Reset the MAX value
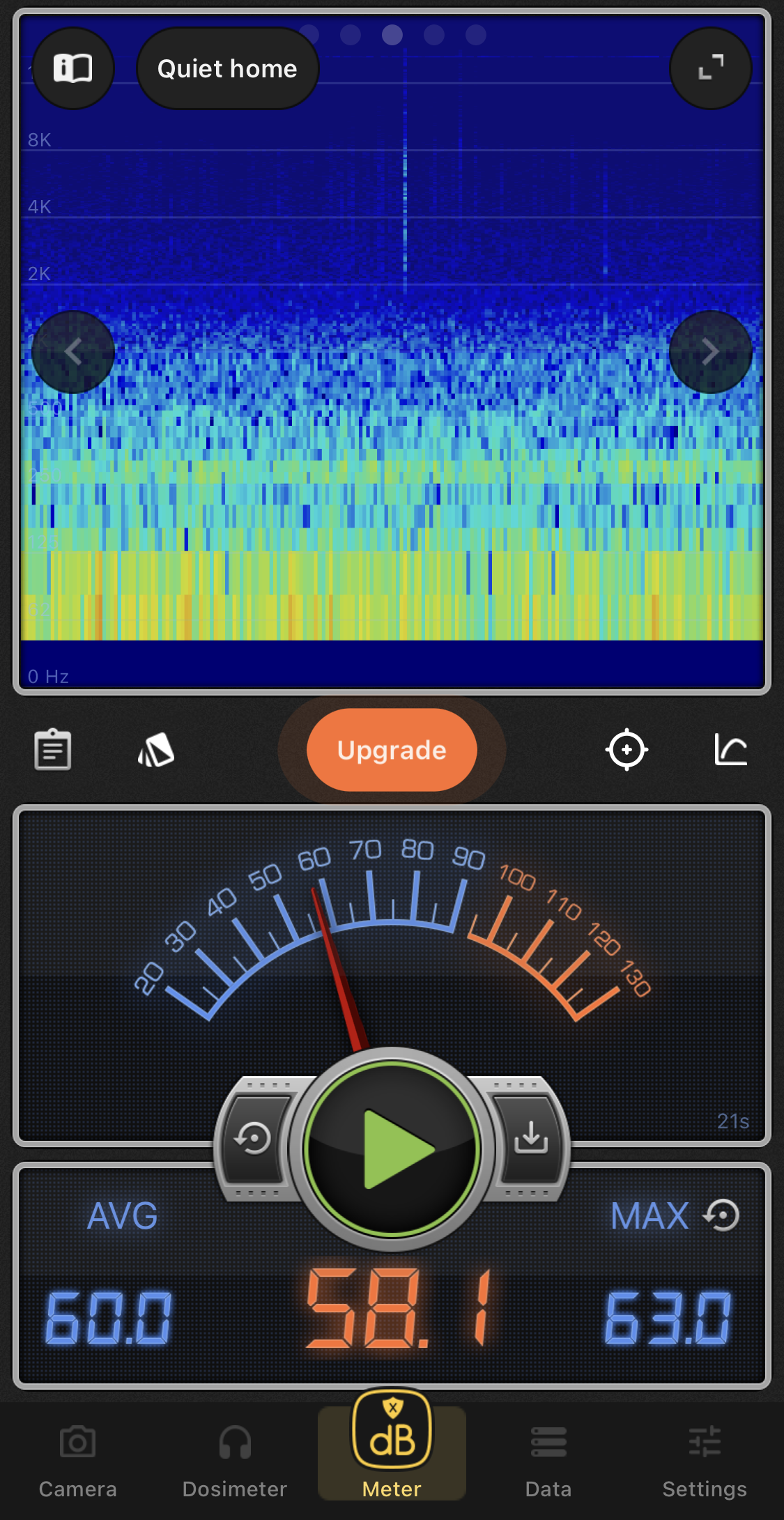 722,1215
